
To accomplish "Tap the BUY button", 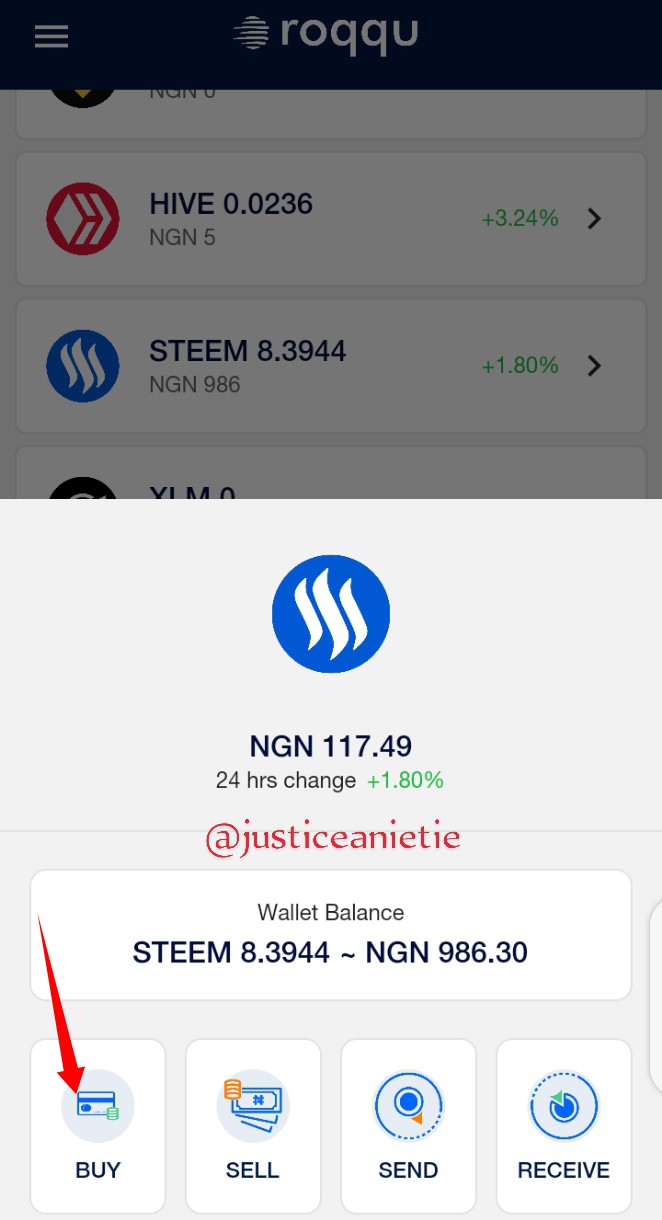I will tap(98, 1125).
